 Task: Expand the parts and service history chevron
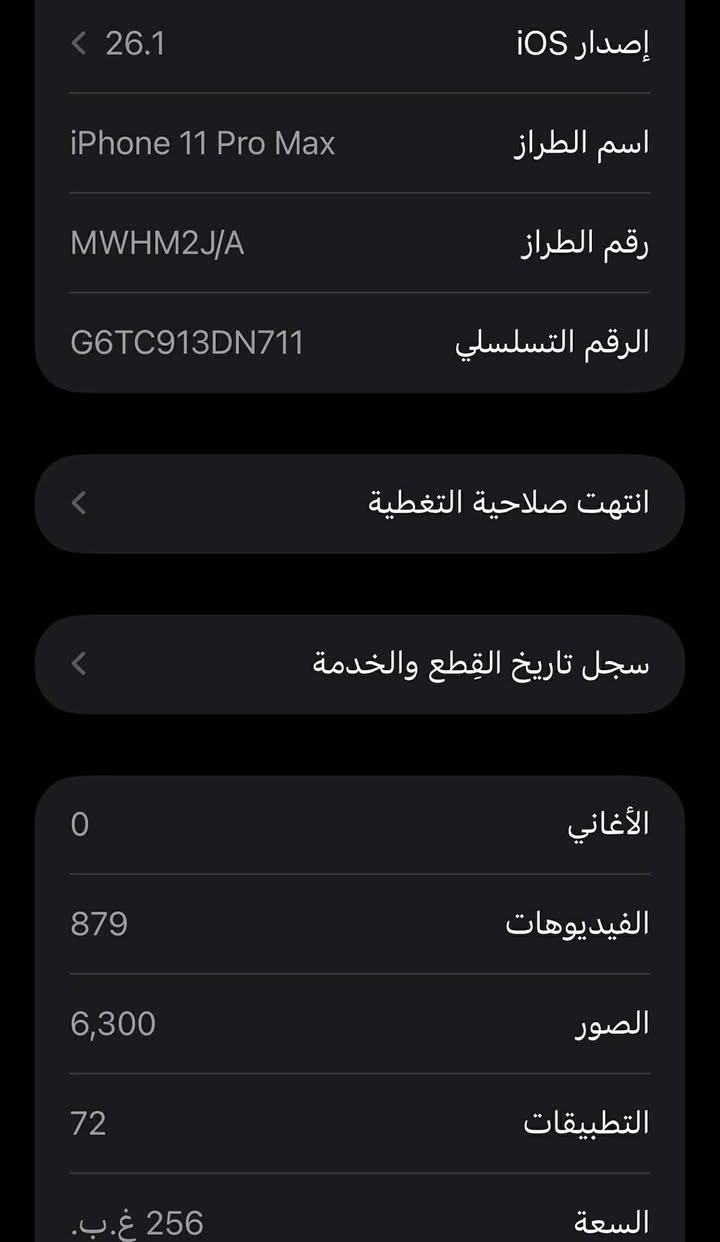79,664
